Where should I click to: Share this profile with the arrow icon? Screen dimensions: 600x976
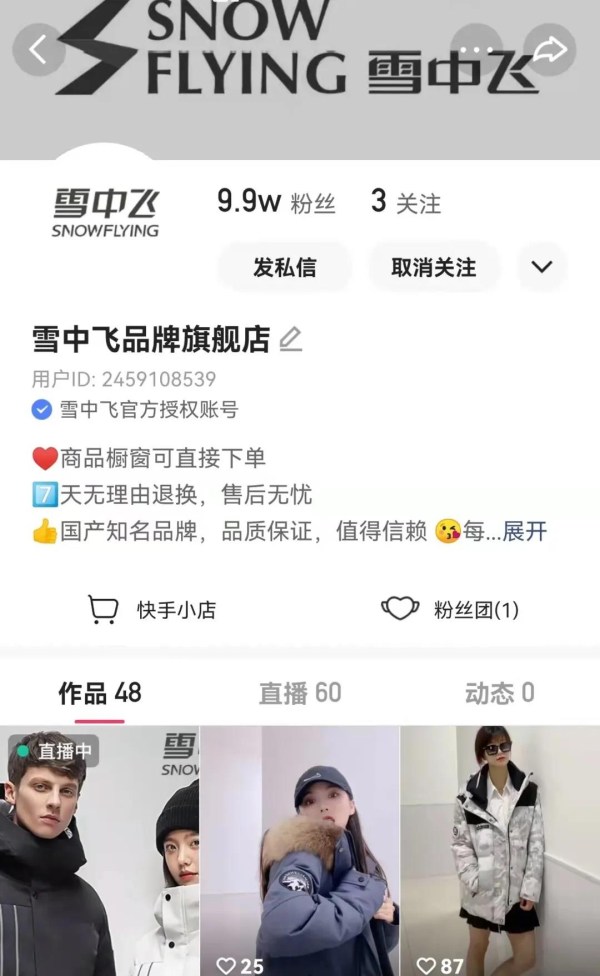550,50
